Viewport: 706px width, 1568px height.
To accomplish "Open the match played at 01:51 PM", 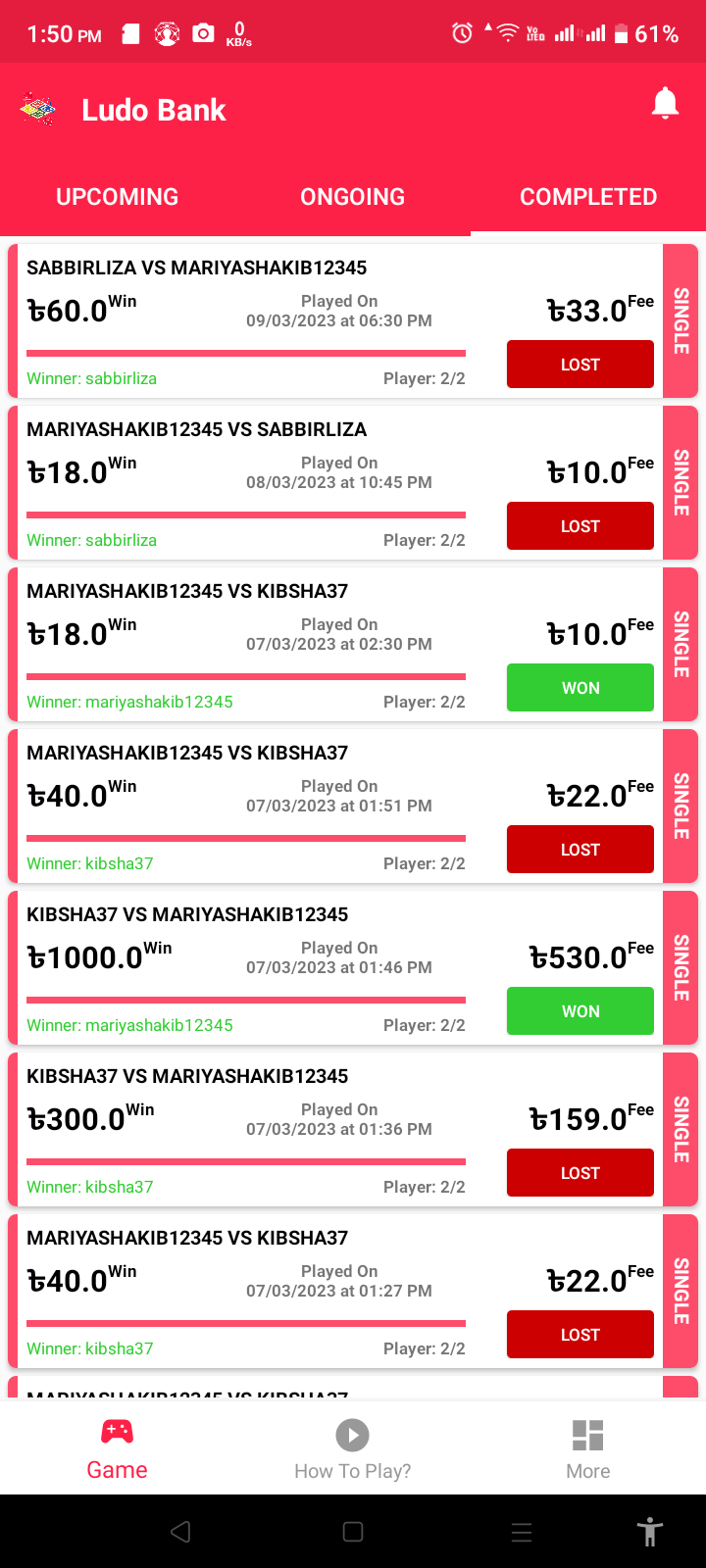I will [x=353, y=807].
